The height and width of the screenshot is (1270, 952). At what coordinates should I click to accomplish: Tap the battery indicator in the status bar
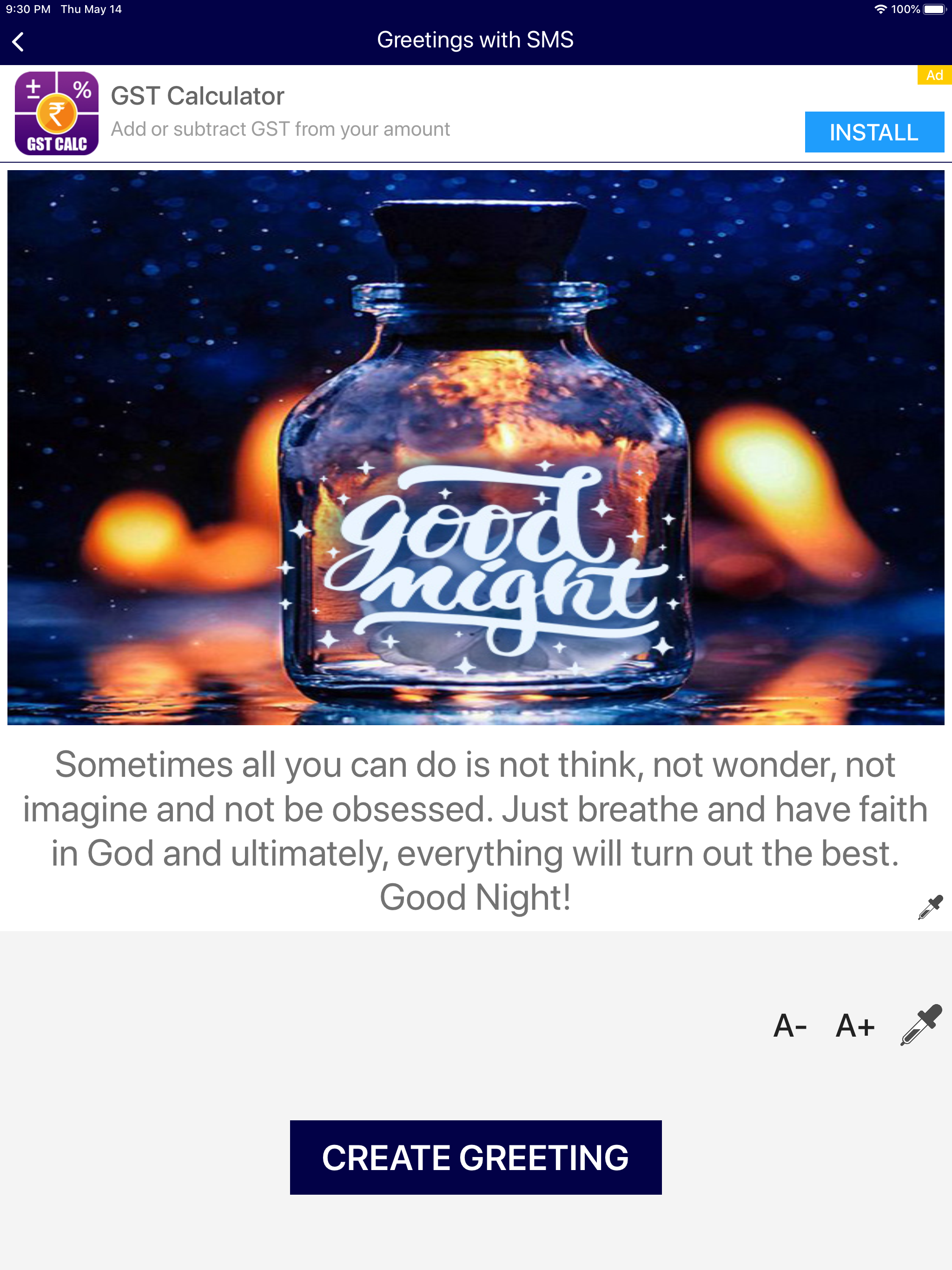tap(934, 9)
